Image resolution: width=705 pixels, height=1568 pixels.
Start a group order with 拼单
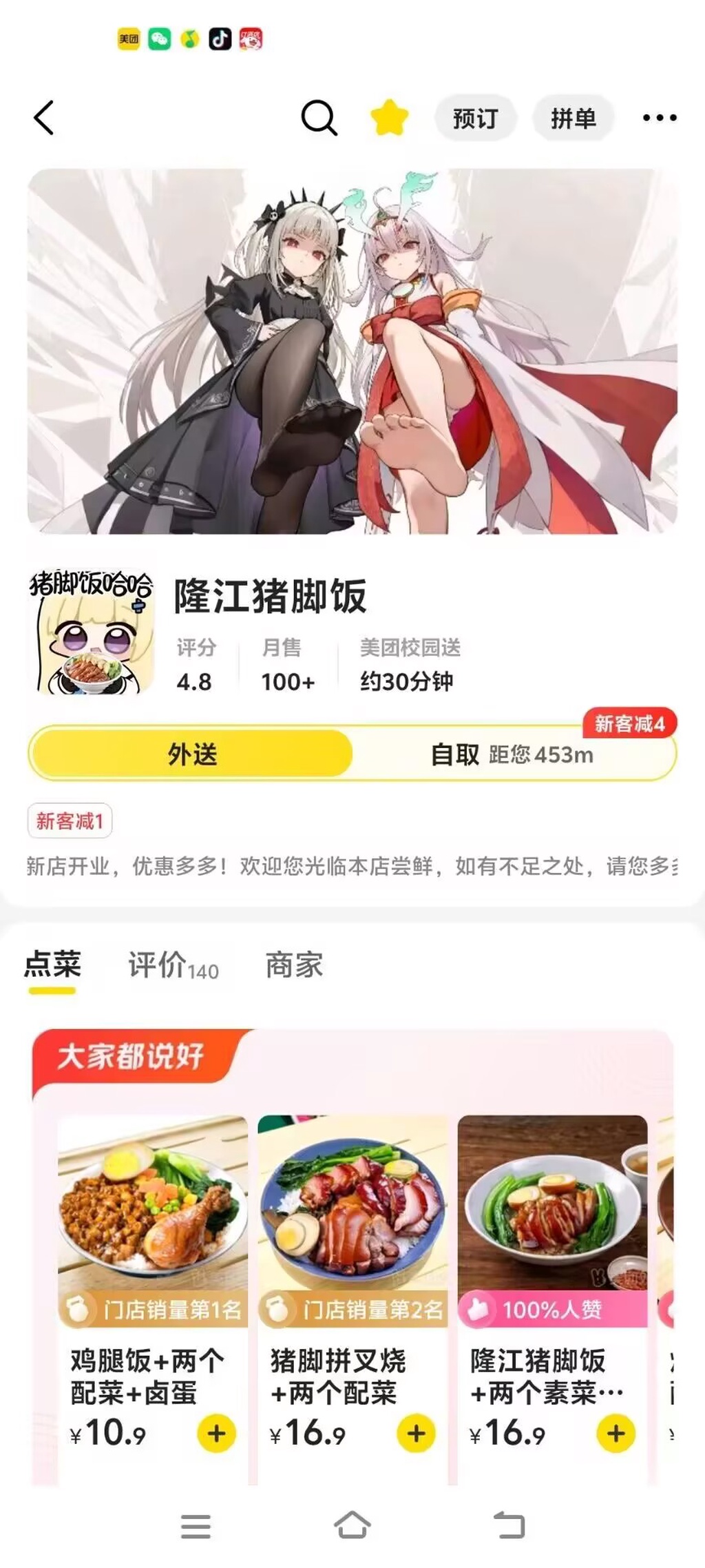coord(573,118)
